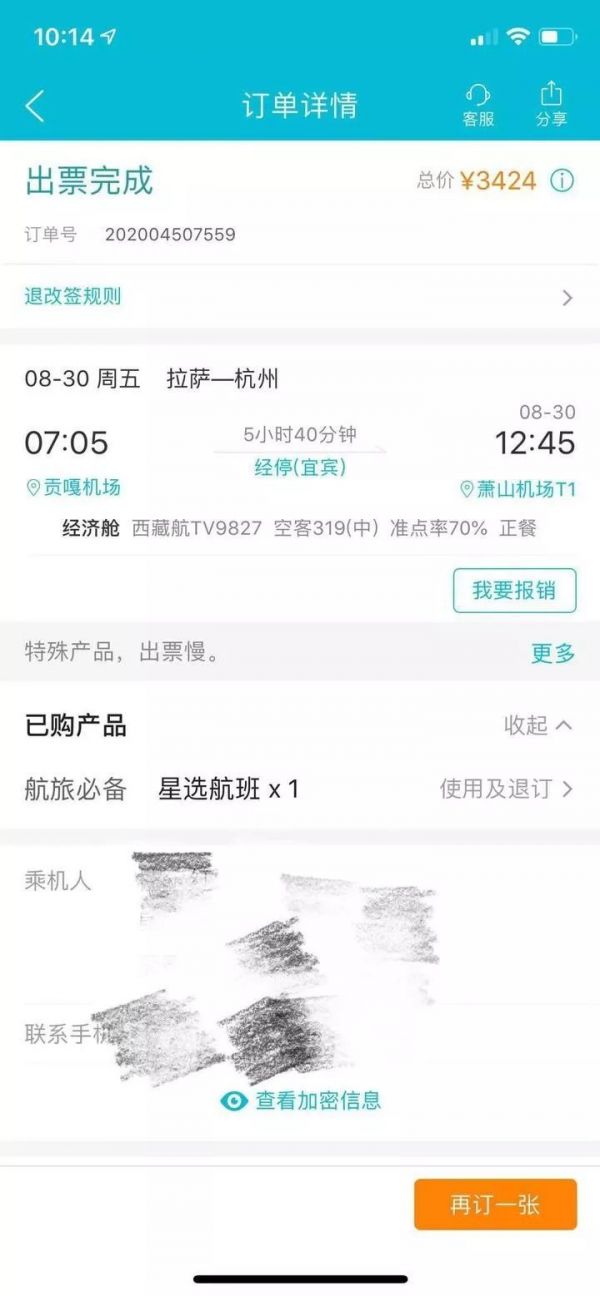Viewport: 600px width, 1296px height.
Task: Tap 我要报销 reimbursement button
Action: tap(515, 590)
